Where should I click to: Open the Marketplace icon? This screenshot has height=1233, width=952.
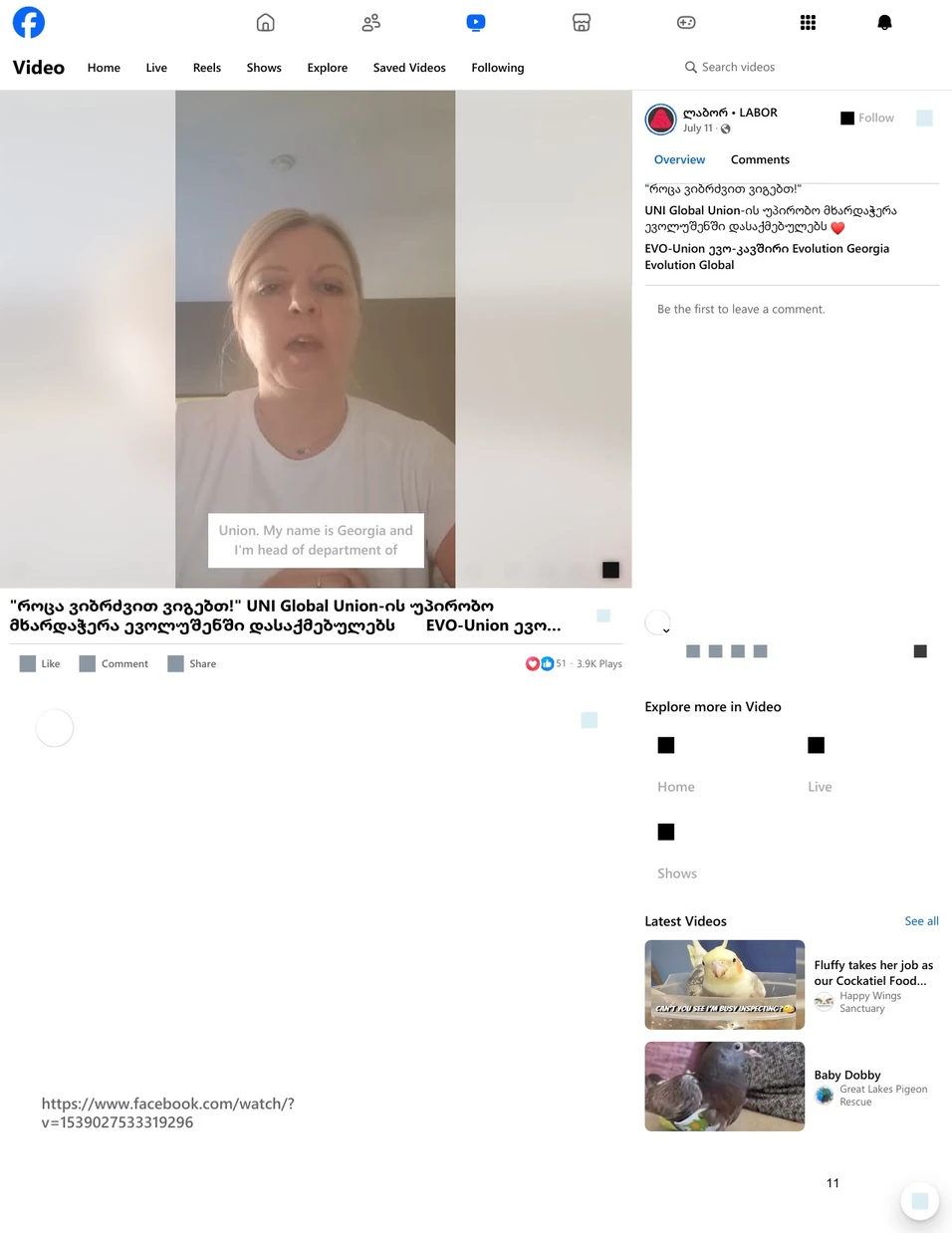coord(582,23)
